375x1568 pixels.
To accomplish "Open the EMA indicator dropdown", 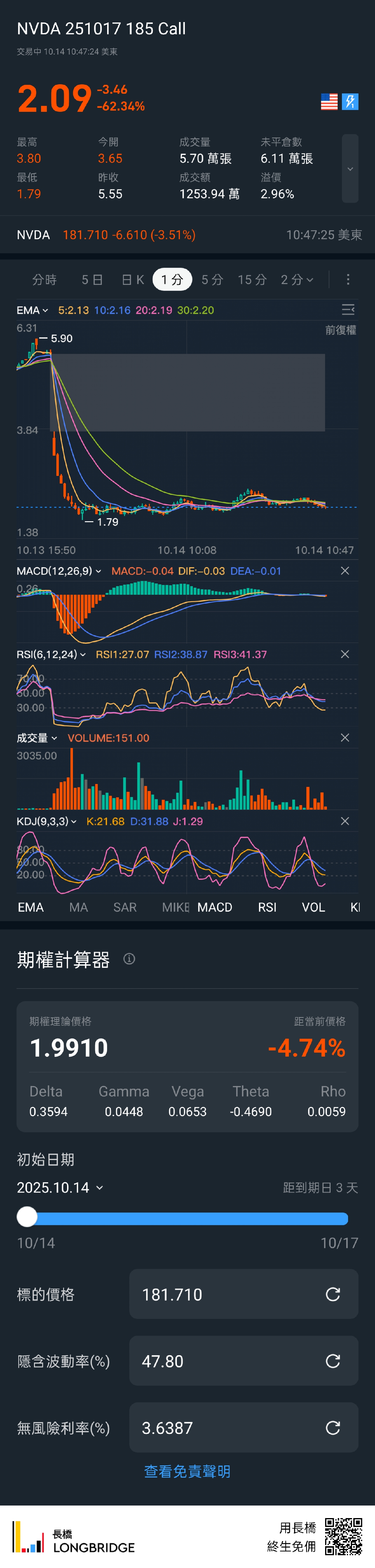I will pos(32,311).
